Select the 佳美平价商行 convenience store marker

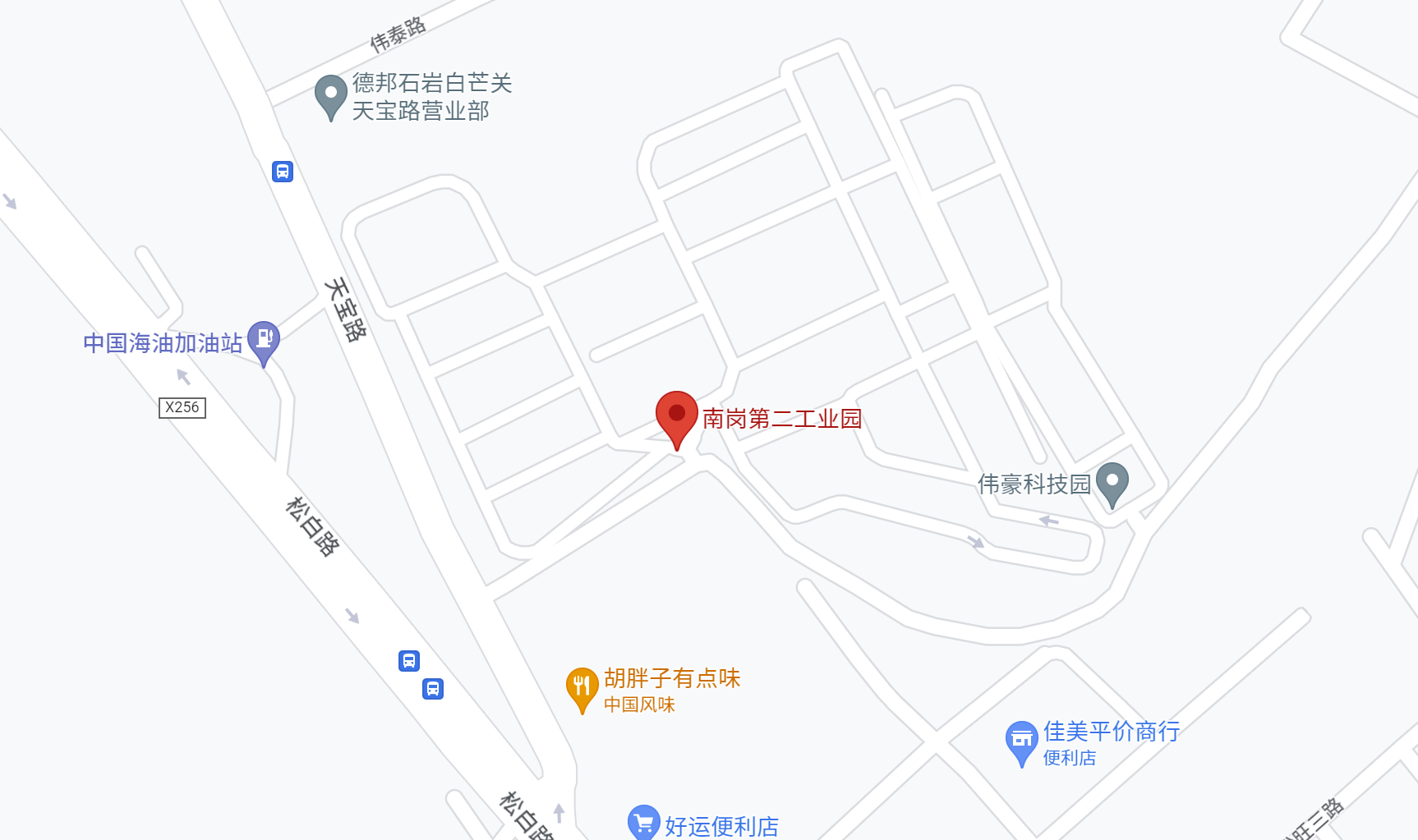point(1021,740)
